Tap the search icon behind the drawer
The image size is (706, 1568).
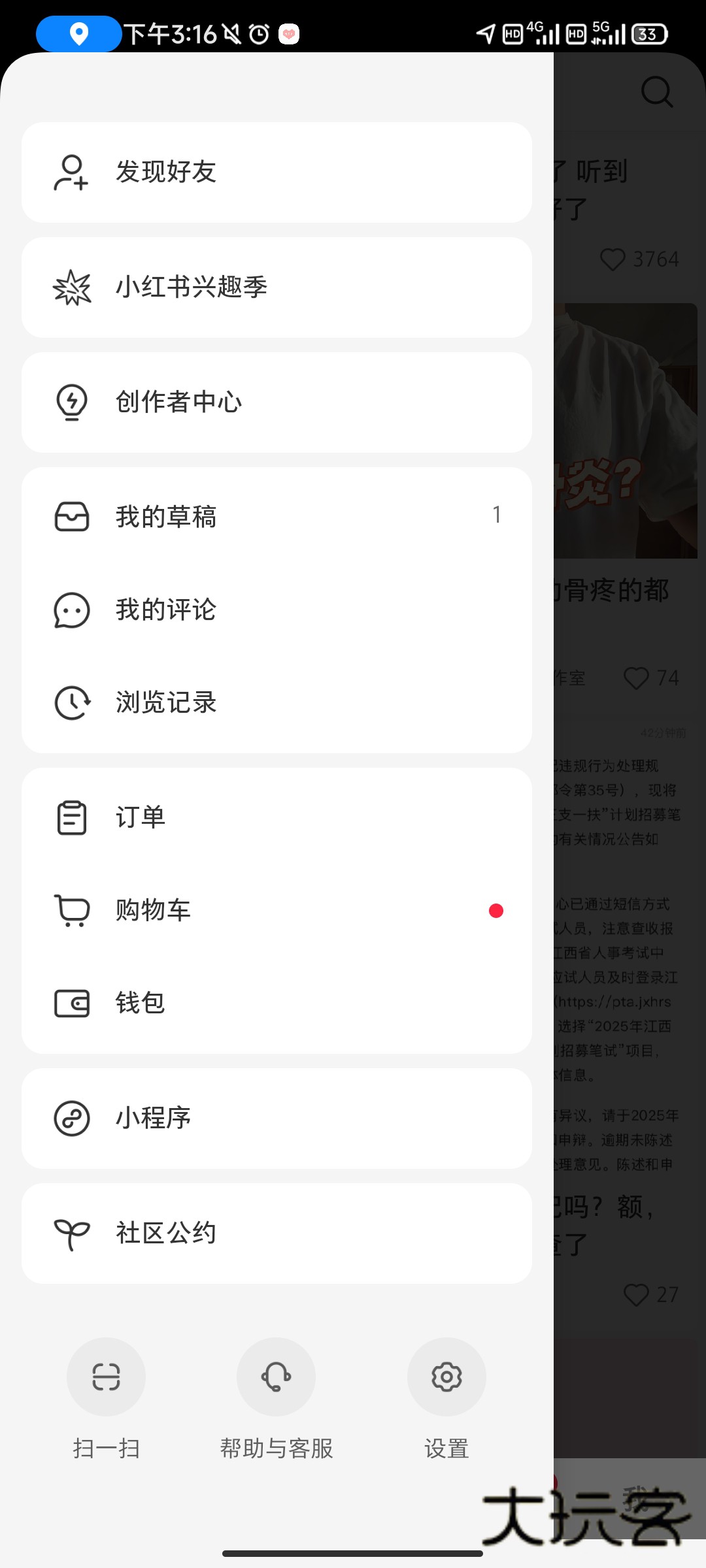click(656, 91)
